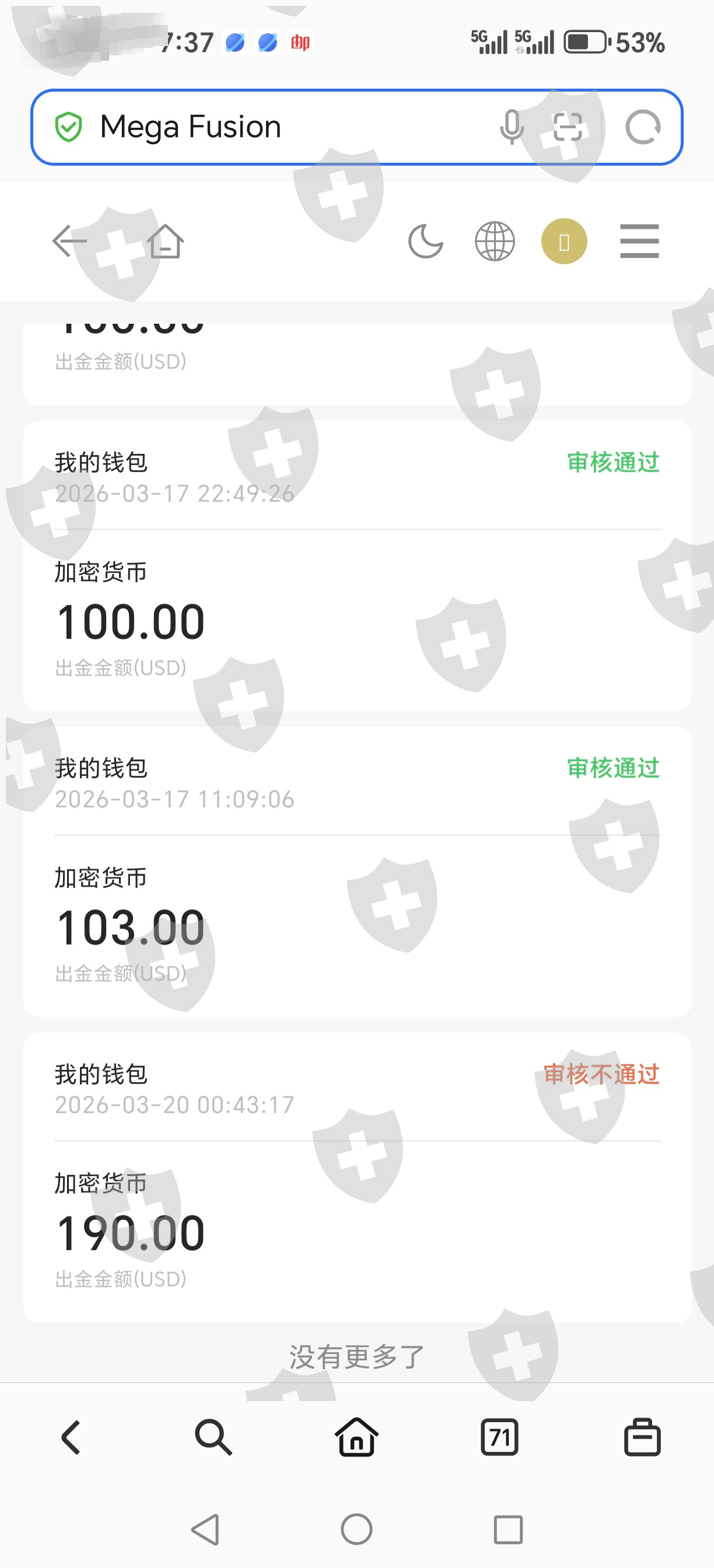Go back in the browser toolbar
714x1568 pixels.
coord(71,1438)
